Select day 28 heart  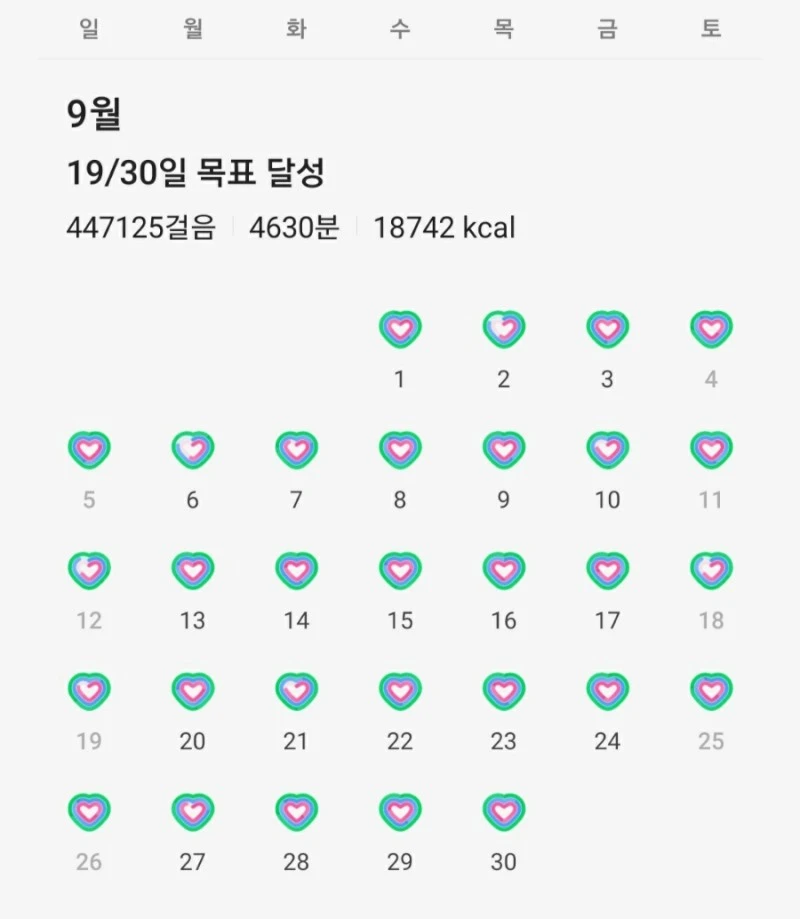tap(297, 812)
